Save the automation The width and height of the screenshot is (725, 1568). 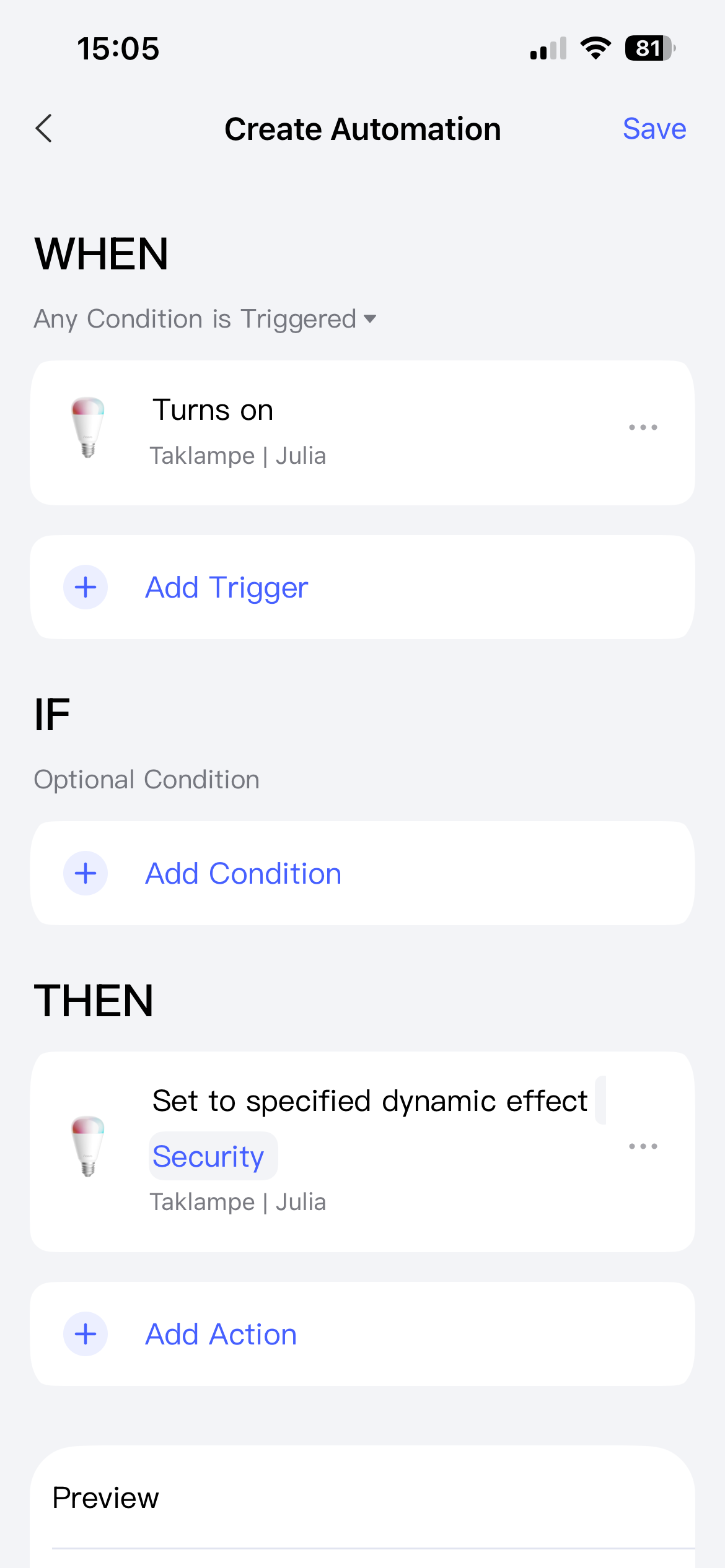click(654, 129)
